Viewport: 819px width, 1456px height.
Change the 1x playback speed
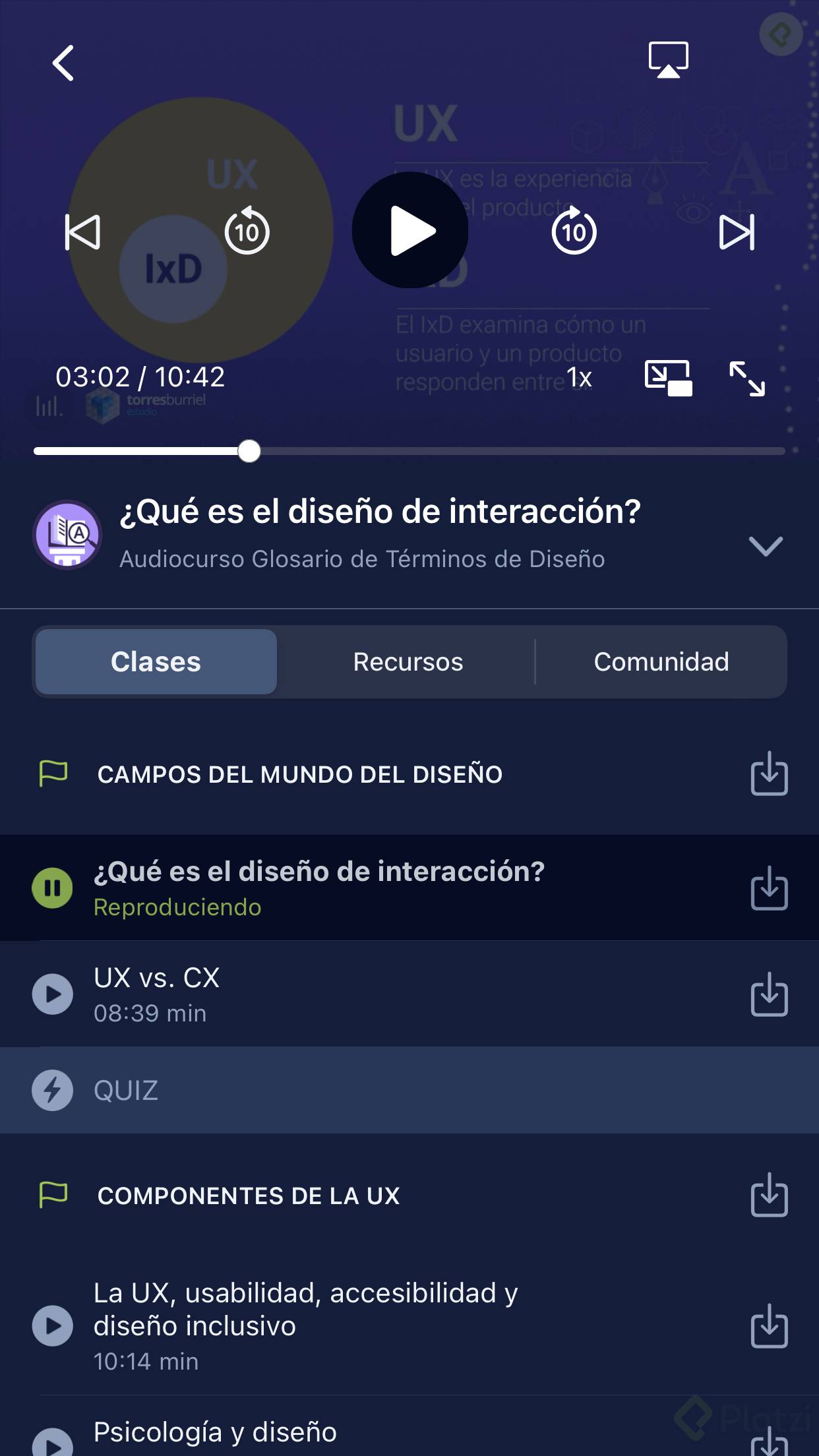point(579,378)
